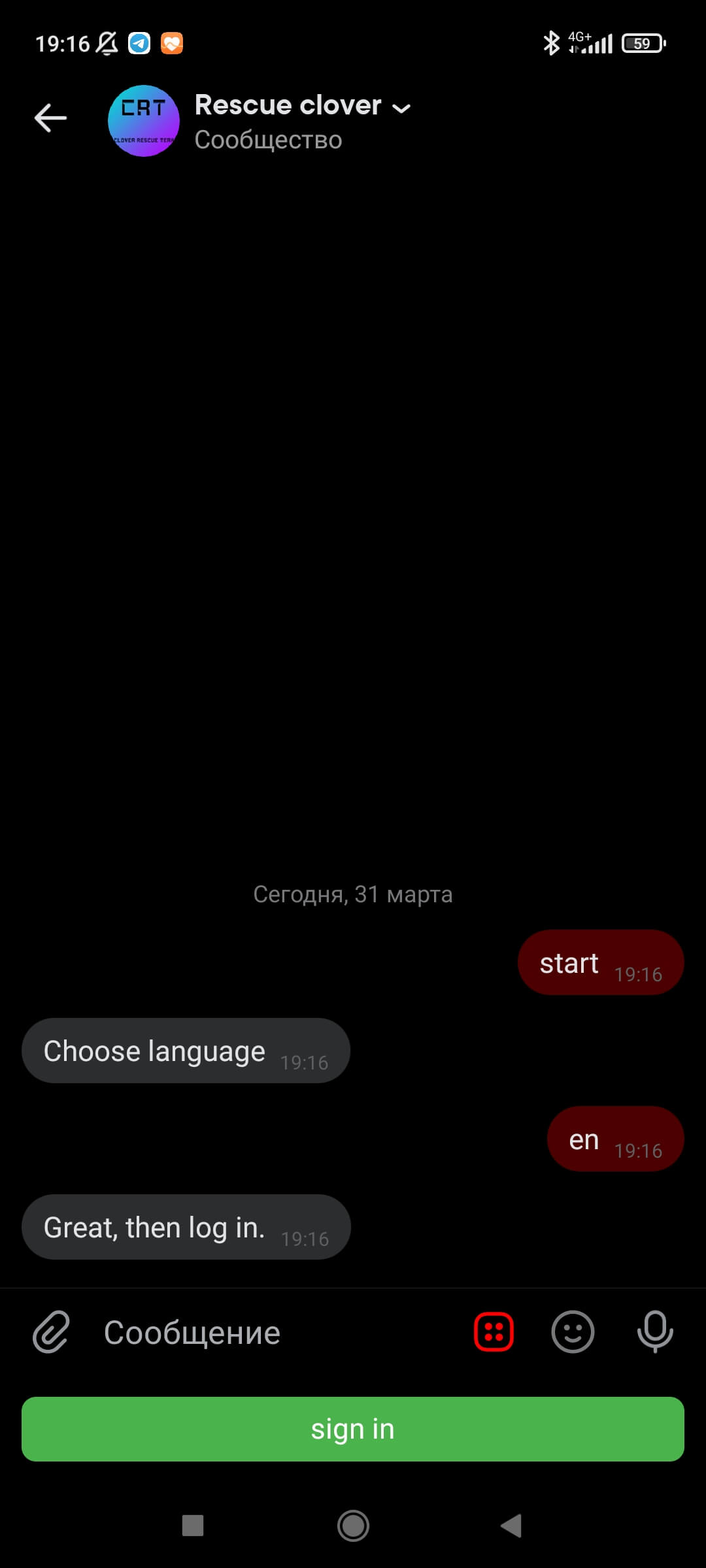Tap the system home button

tap(353, 1526)
